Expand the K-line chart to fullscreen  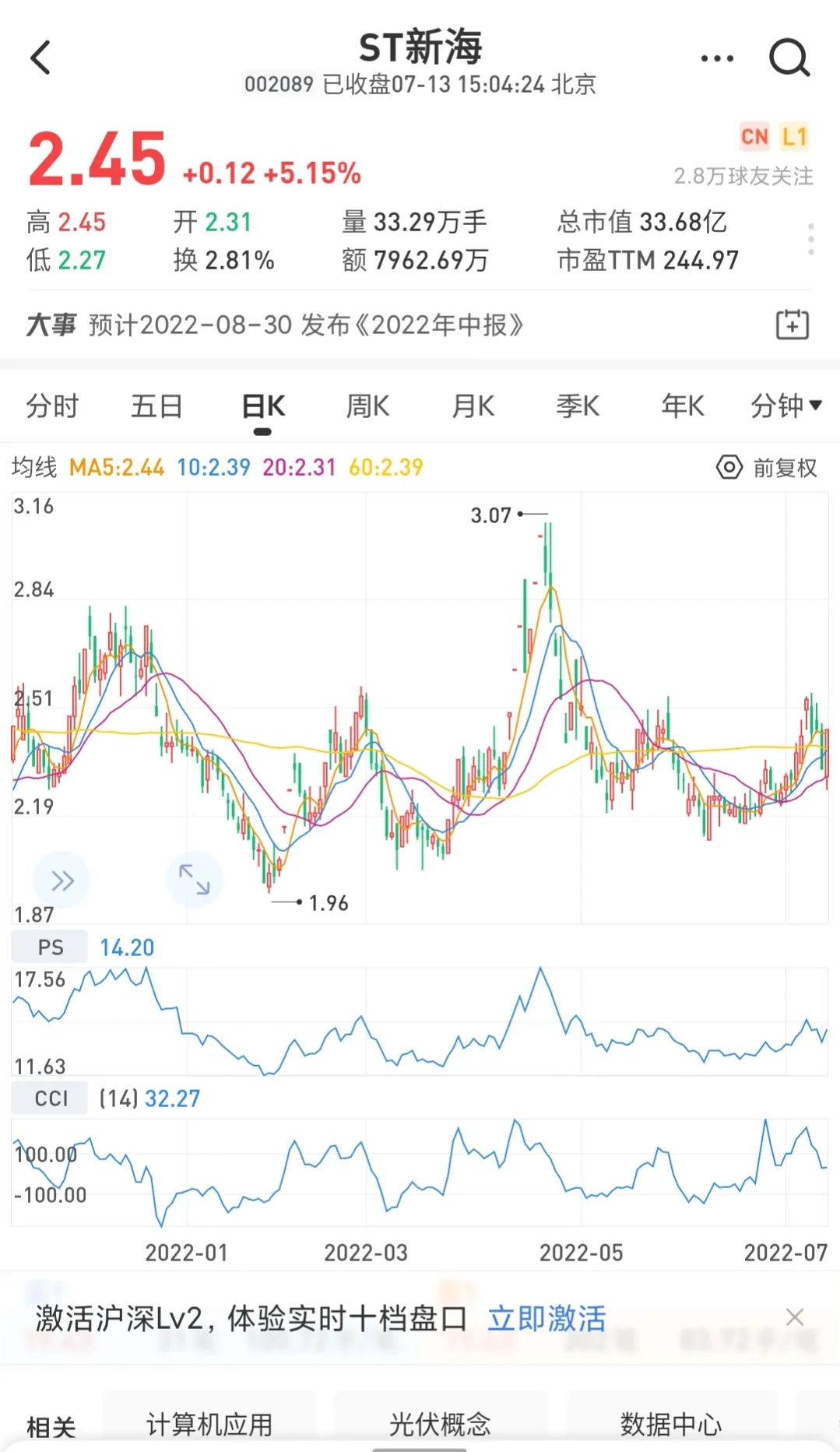(x=194, y=879)
